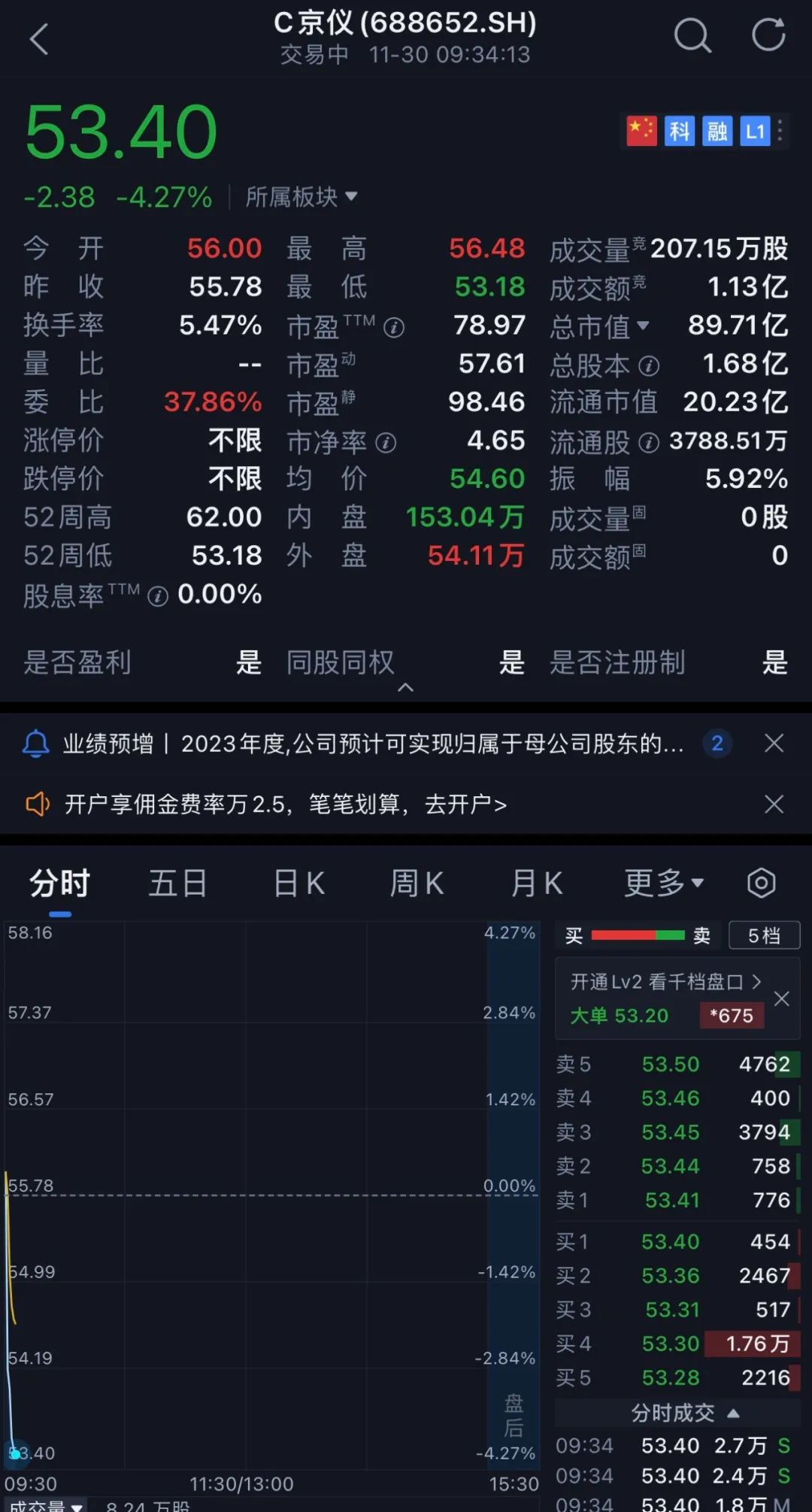Refresh the stock quote

pyautogui.click(x=768, y=35)
